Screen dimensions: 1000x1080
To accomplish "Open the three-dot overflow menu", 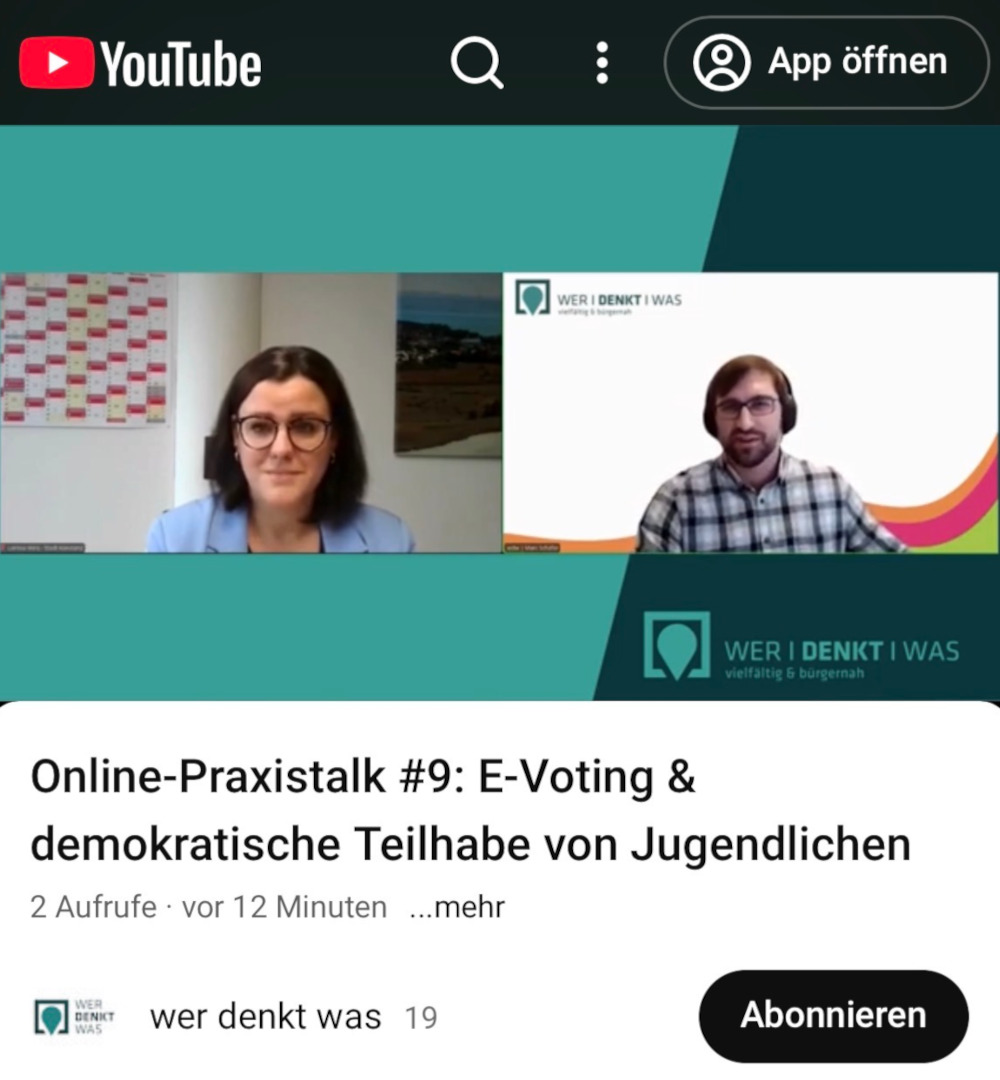I will [601, 63].
